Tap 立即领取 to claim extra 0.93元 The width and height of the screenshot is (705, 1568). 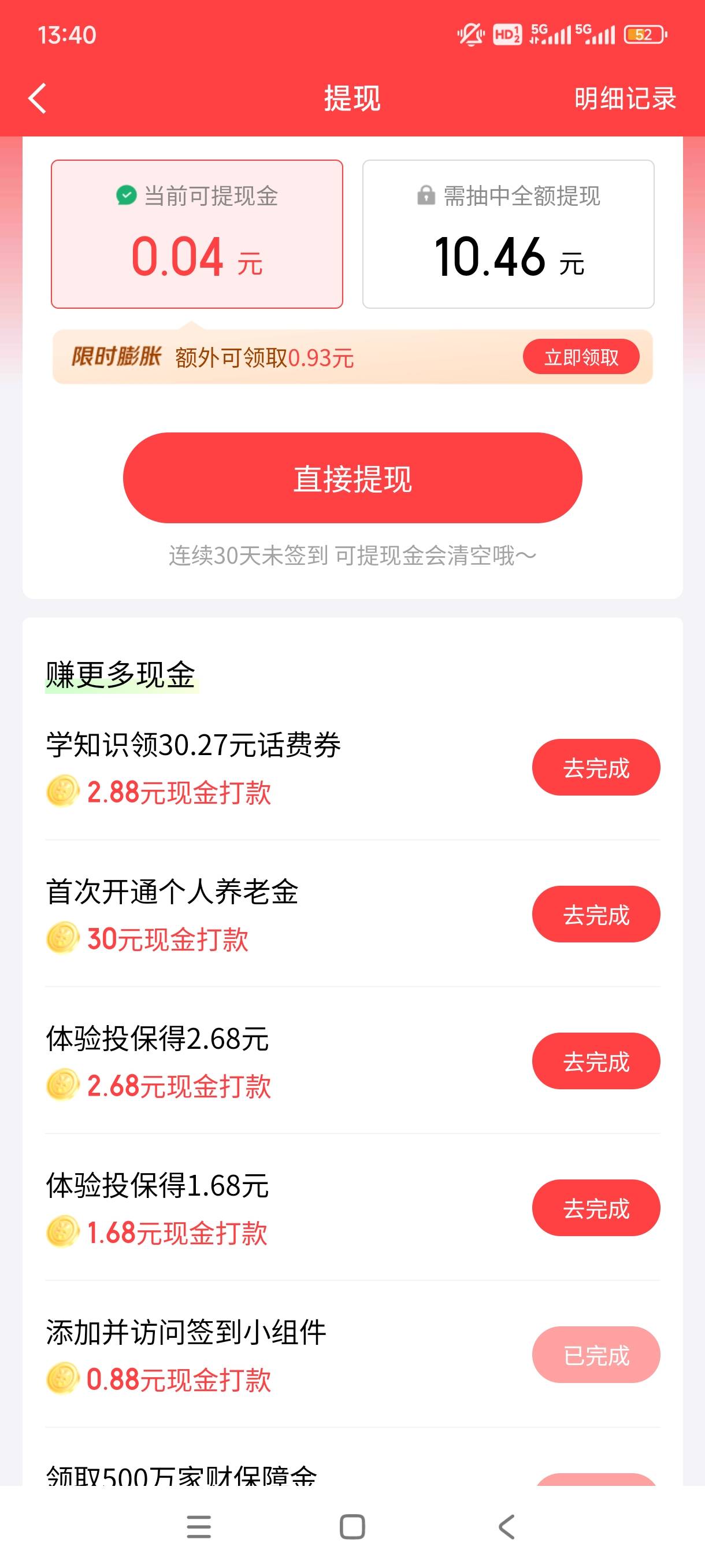pyautogui.click(x=581, y=357)
